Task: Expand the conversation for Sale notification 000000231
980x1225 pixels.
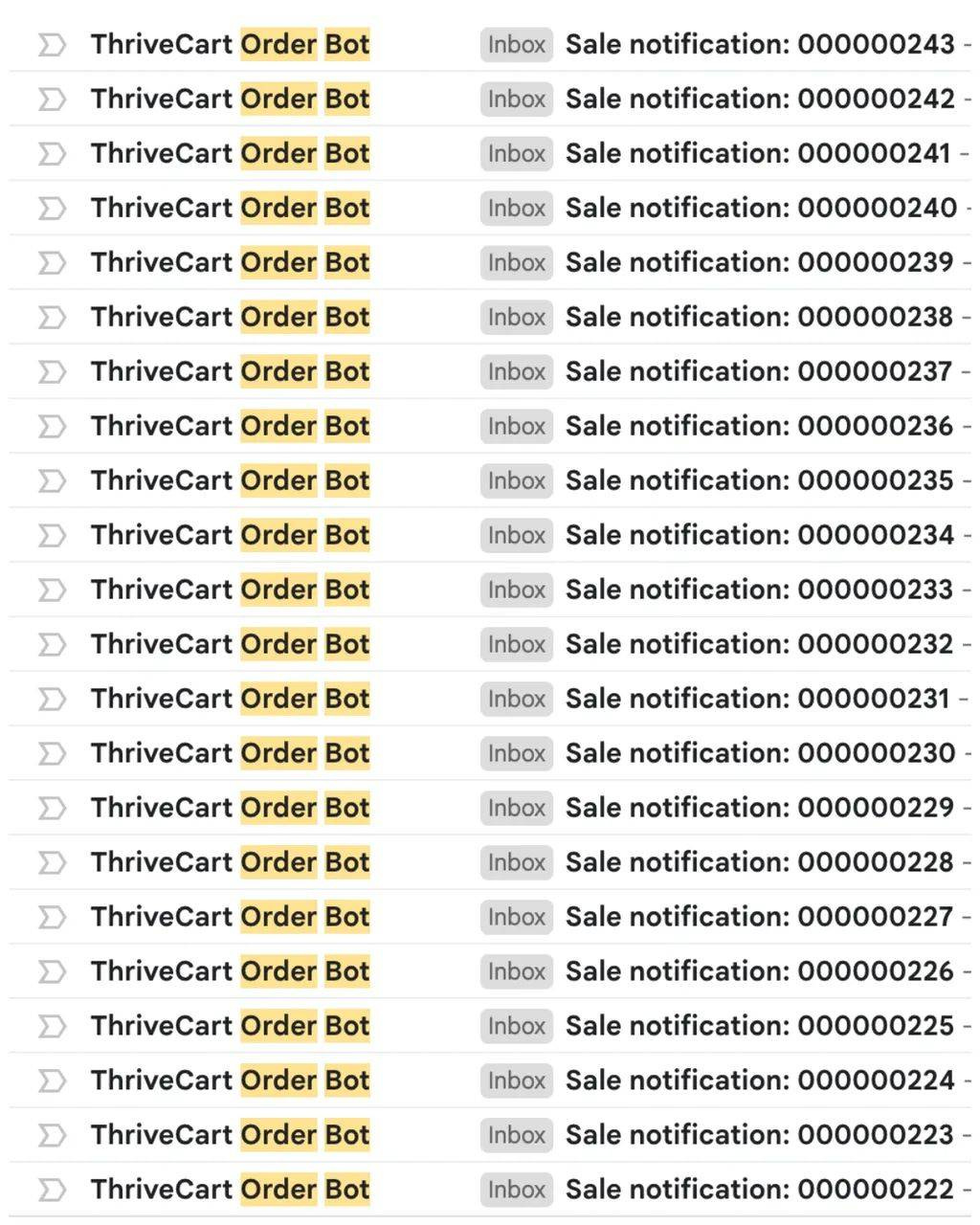Action: (x=53, y=699)
